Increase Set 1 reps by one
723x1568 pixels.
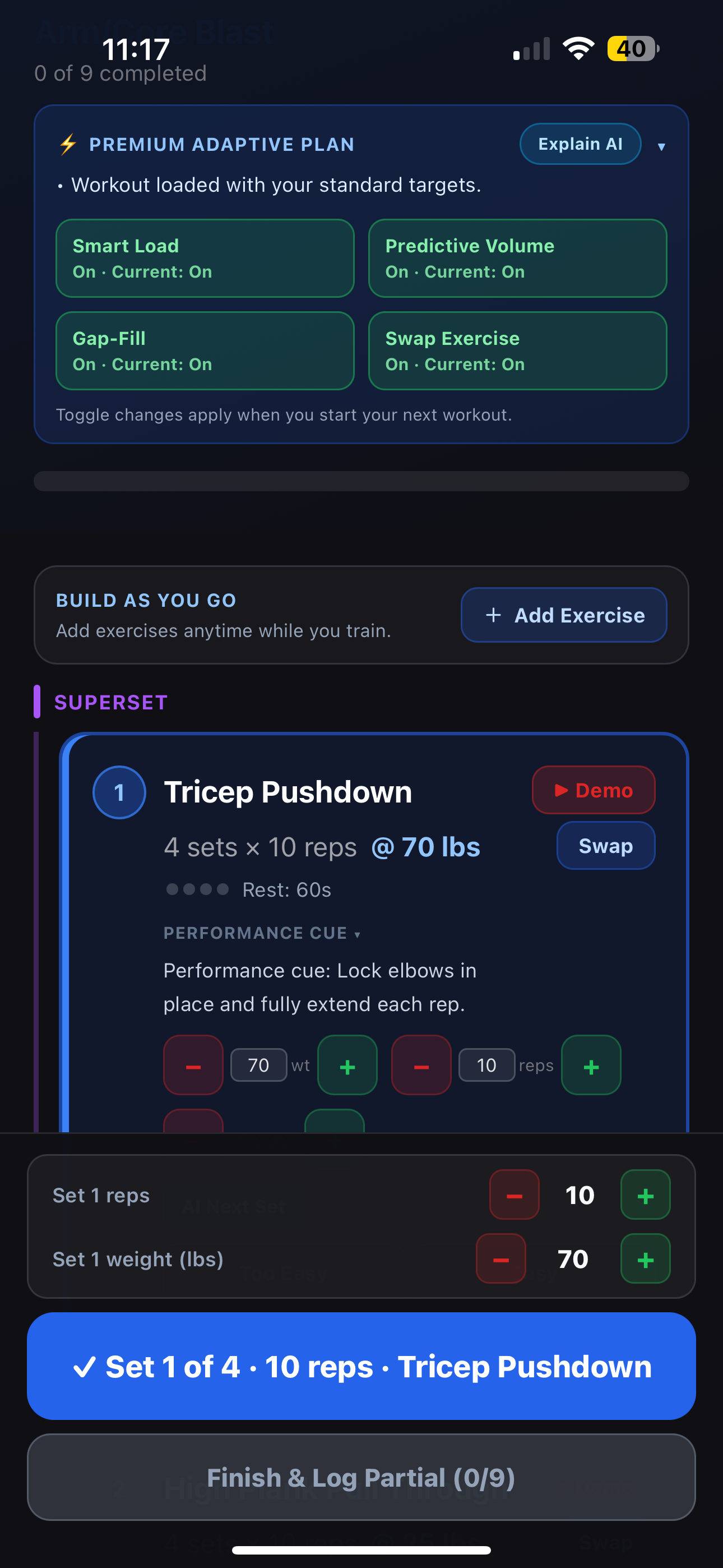coord(645,1195)
